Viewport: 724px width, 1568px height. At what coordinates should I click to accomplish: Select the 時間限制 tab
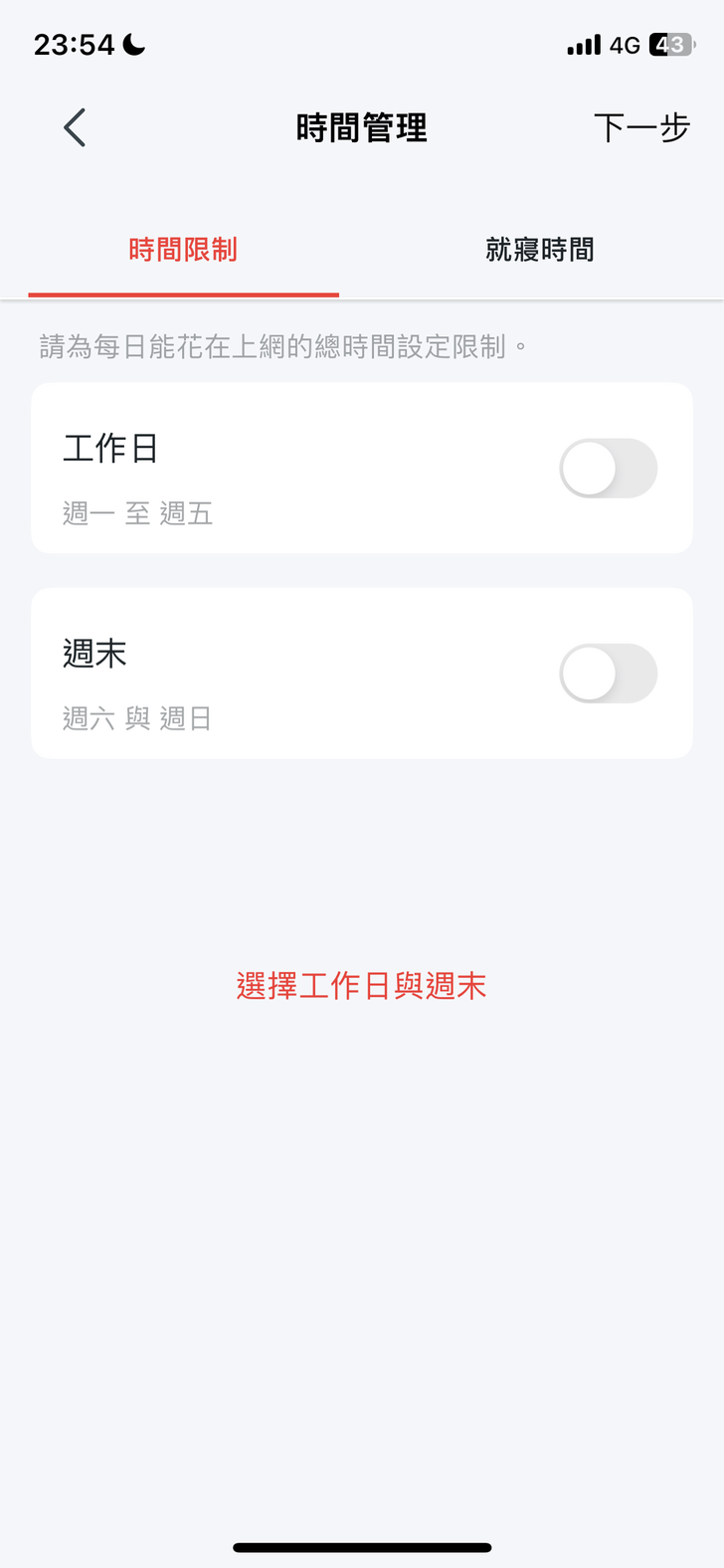[x=183, y=250]
